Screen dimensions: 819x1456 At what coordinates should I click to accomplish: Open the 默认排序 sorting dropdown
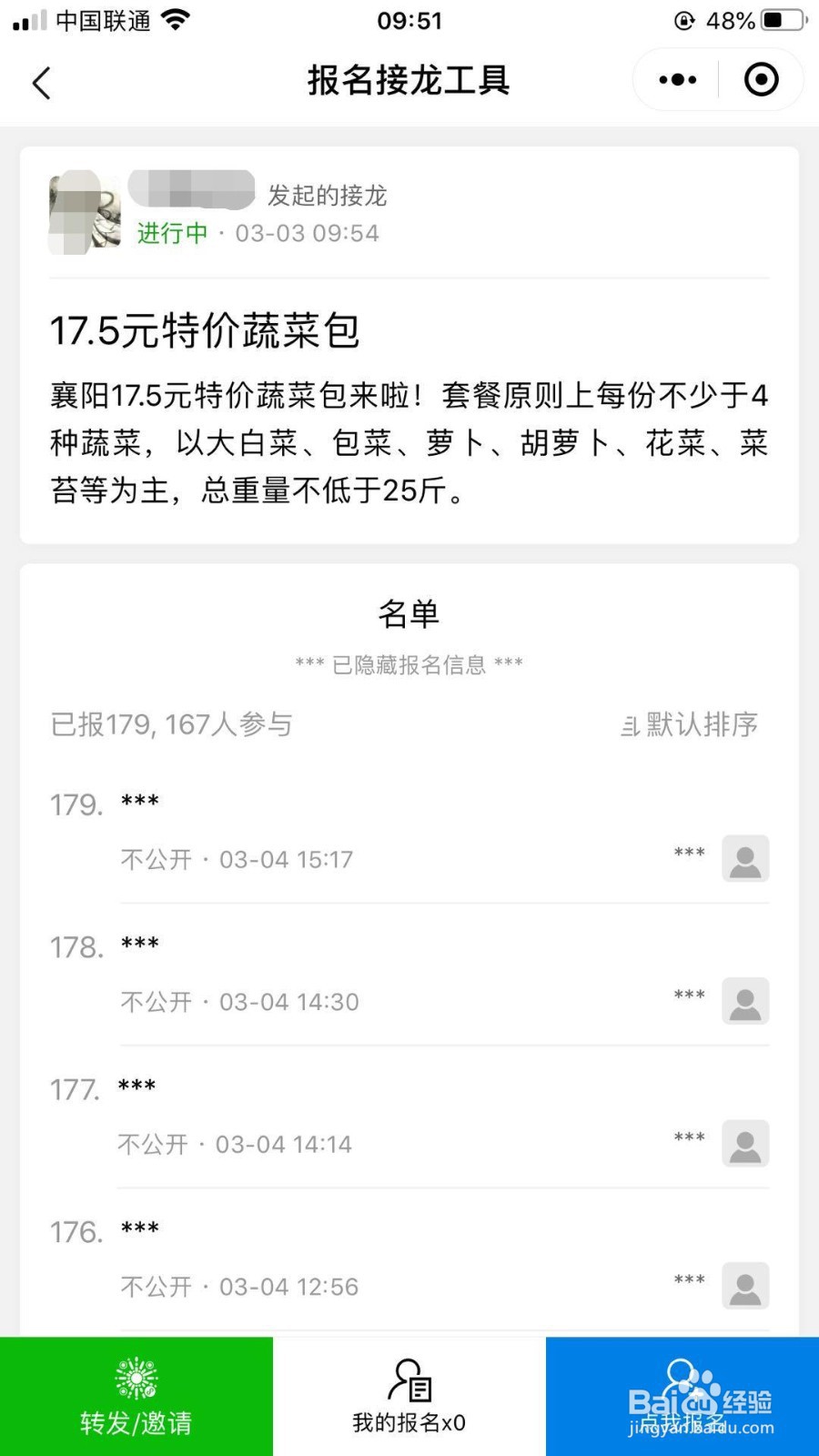(701, 725)
